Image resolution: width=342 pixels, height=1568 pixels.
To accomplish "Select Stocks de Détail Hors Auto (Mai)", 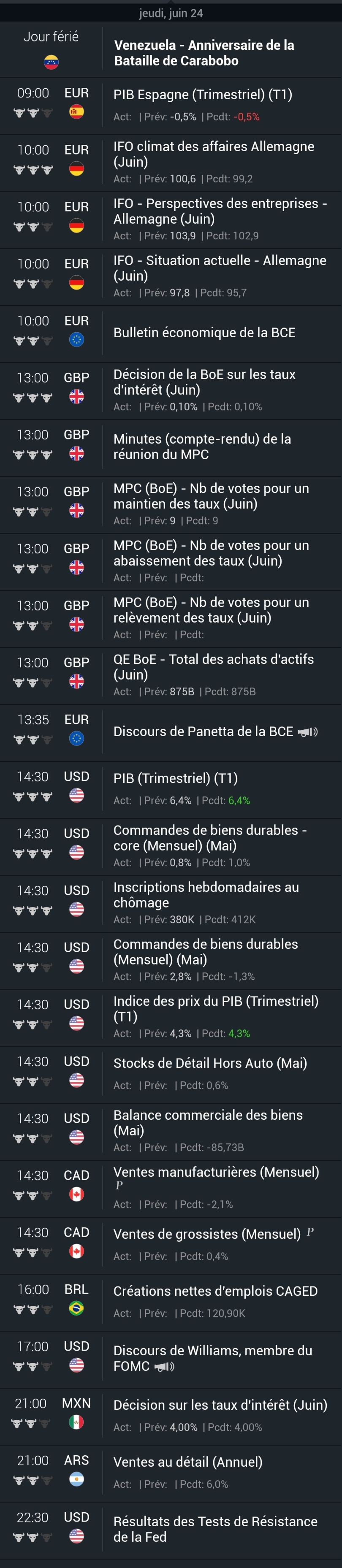I will [210, 1063].
